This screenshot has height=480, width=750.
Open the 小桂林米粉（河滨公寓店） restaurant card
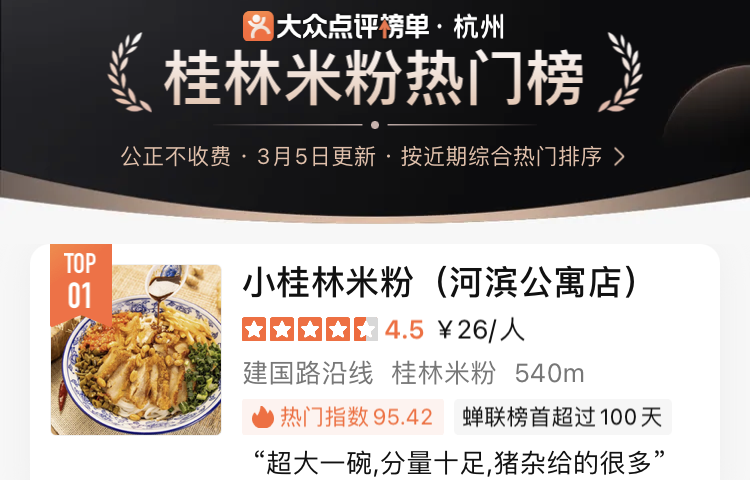pyautogui.click(x=440, y=284)
